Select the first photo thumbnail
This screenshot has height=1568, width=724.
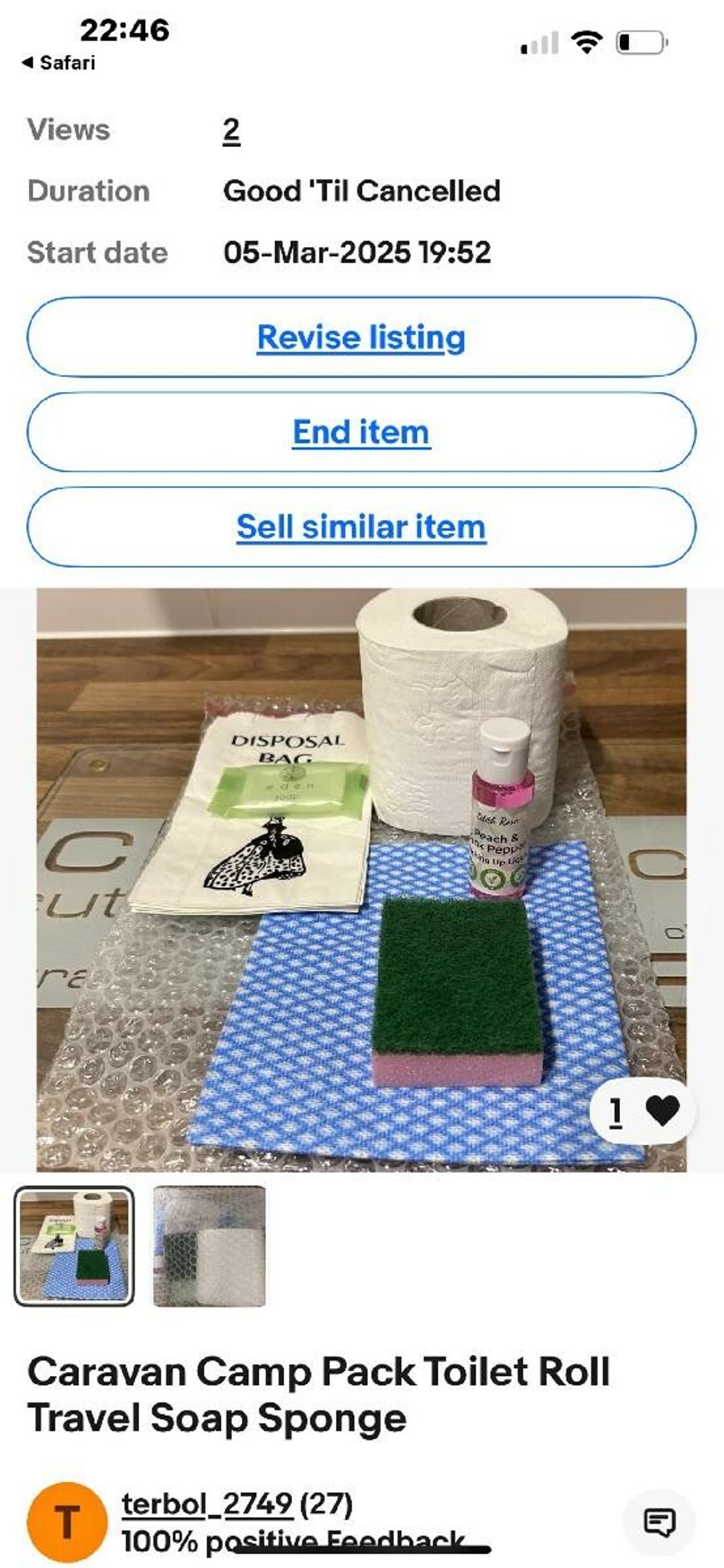(x=74, y=1246)
